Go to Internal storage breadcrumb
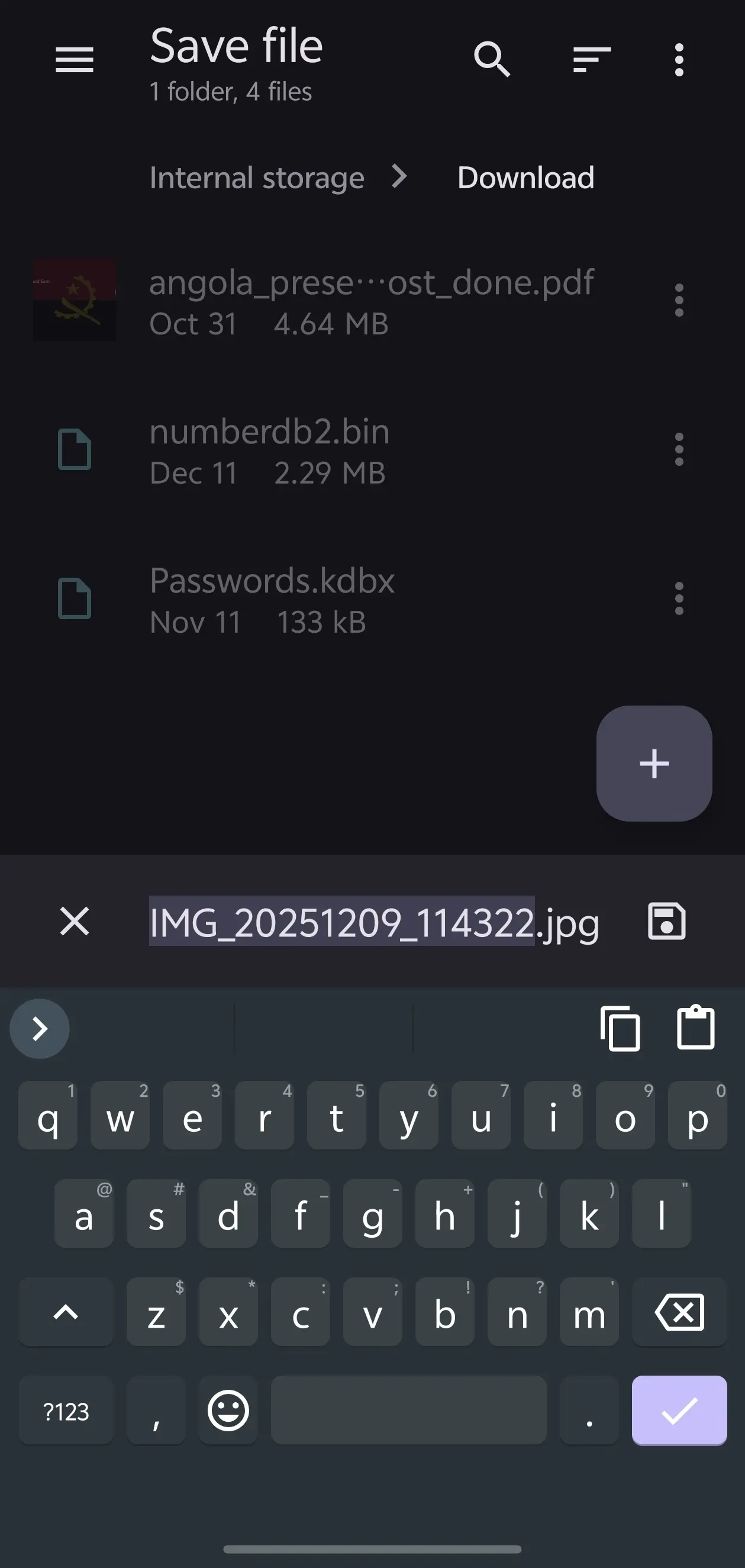Screen dimensions: 745x1568 257,178
